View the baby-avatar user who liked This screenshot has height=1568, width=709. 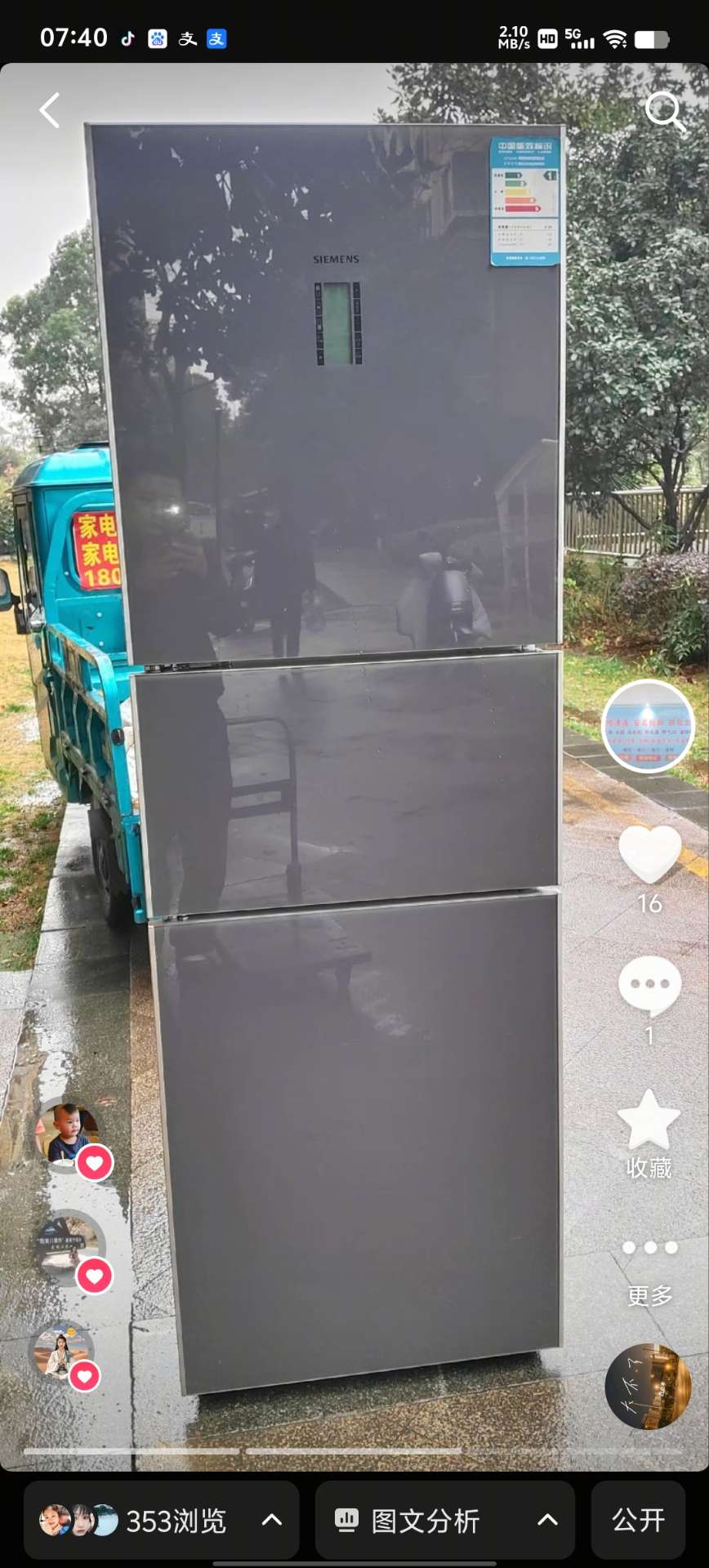[68, 1132]
